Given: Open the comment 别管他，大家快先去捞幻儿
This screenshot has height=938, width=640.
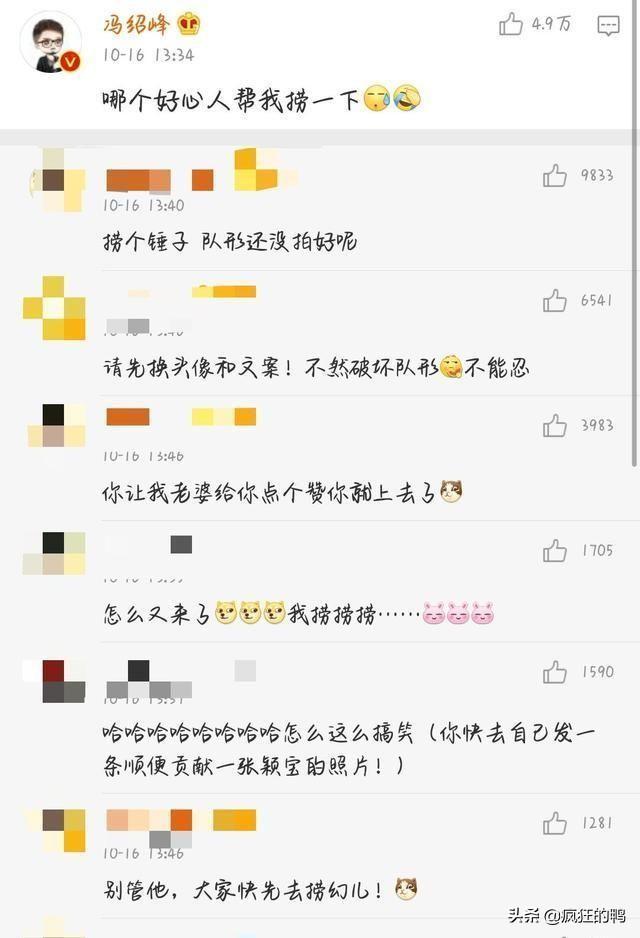Looking at the screenshot, I should 243,889.
